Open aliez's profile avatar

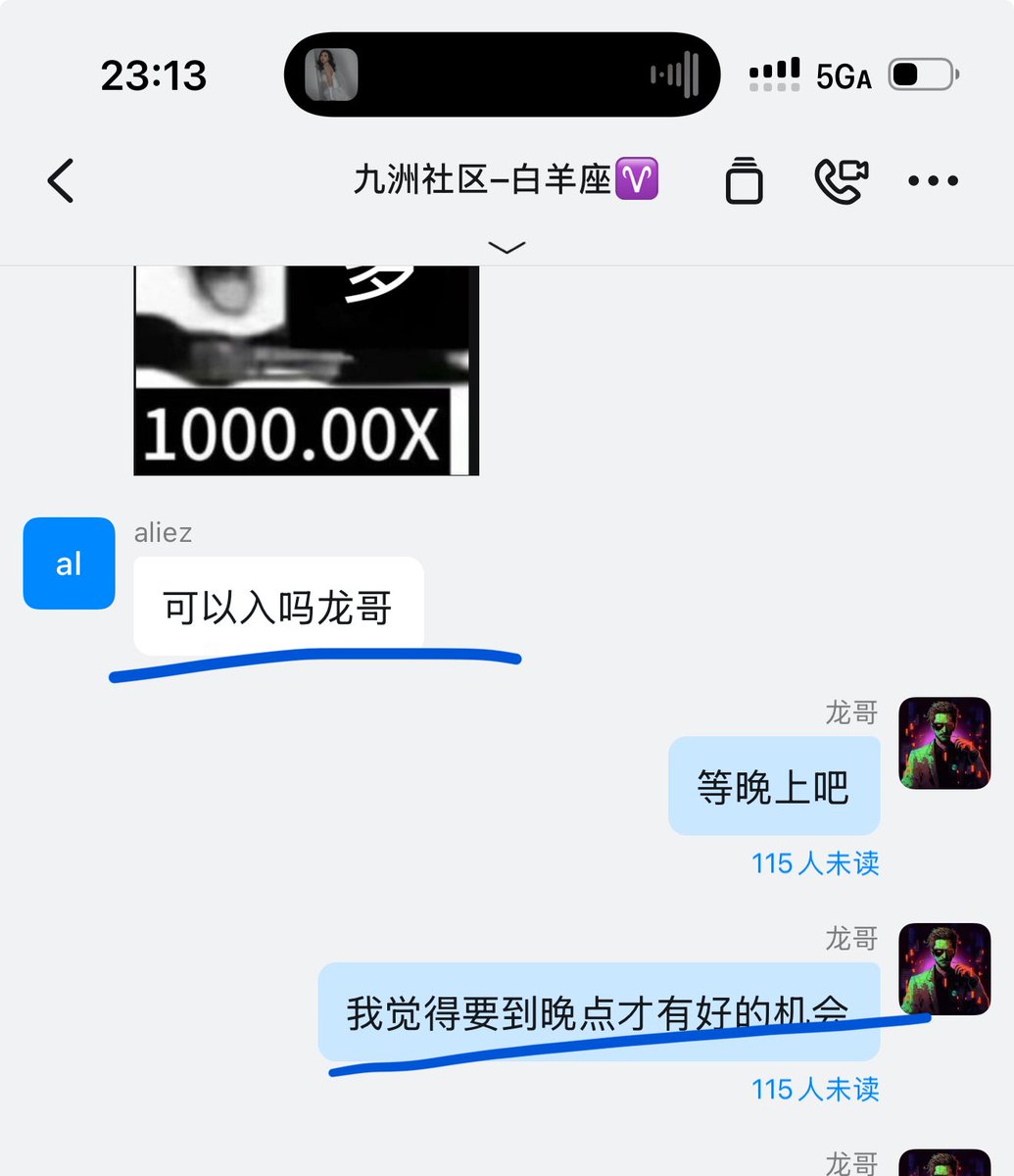point(69,563)
